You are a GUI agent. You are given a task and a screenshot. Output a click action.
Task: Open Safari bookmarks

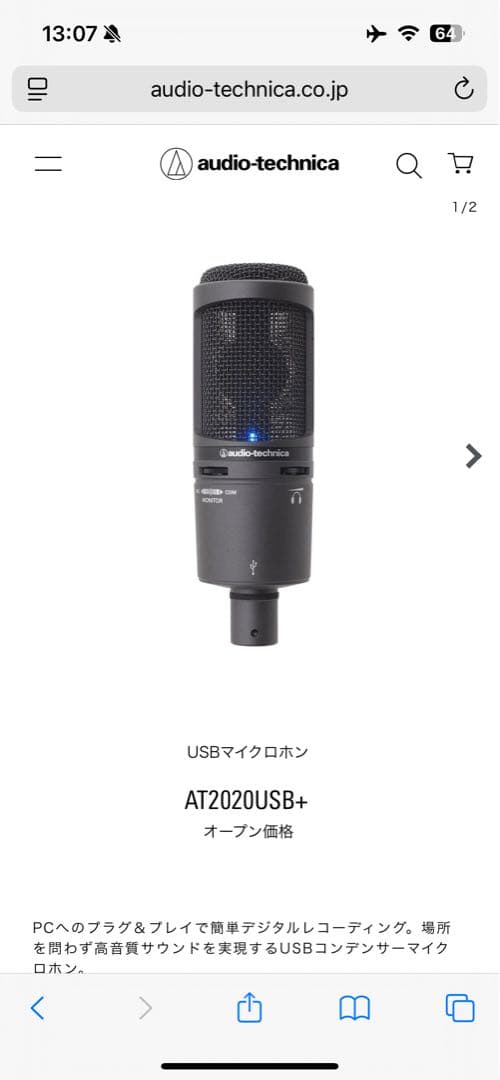point(355,1008)
